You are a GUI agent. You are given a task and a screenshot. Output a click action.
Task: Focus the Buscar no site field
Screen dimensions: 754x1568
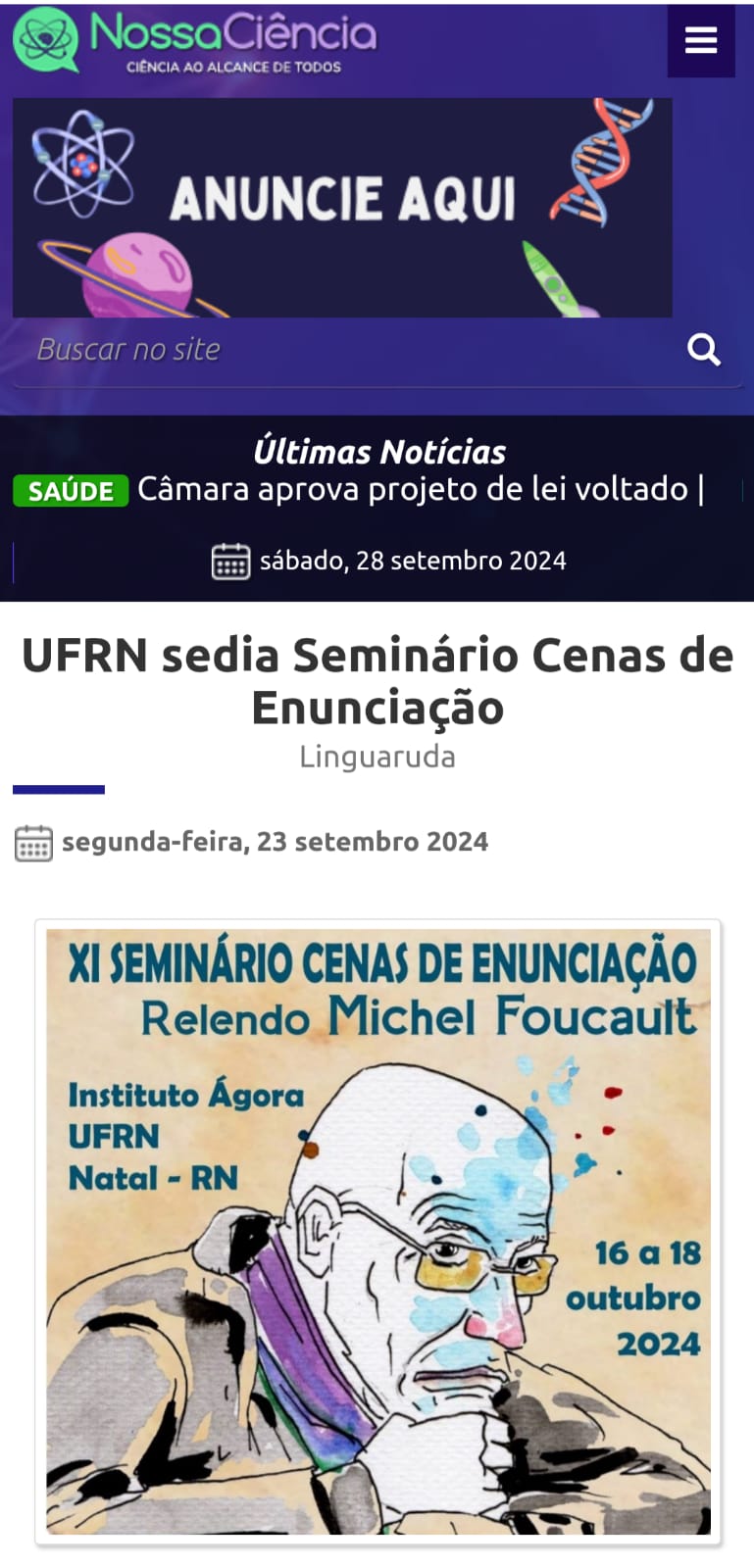tap(343, 350)
